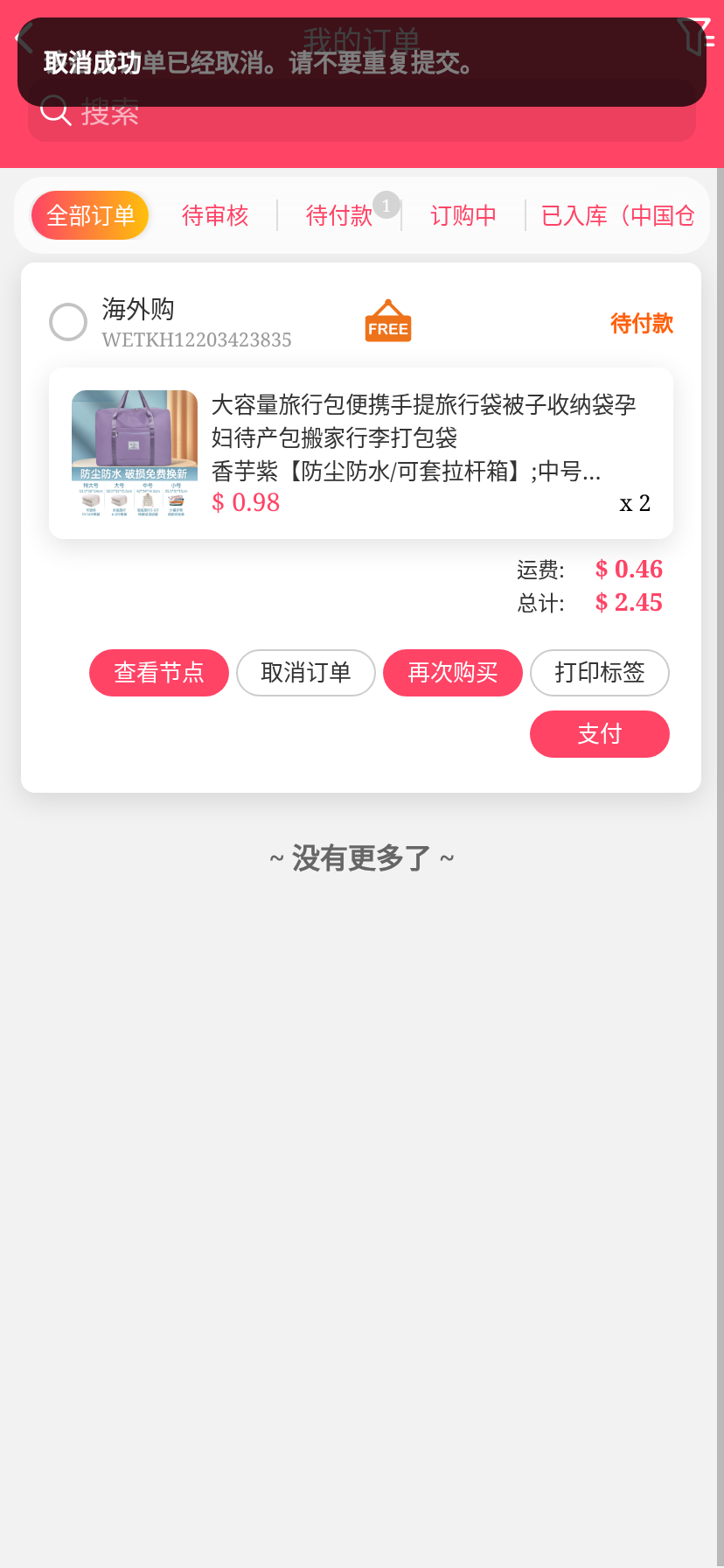Tap 打印标签 to print label
This screenshot has height=1568, width=724.
[x=600, y=673]
